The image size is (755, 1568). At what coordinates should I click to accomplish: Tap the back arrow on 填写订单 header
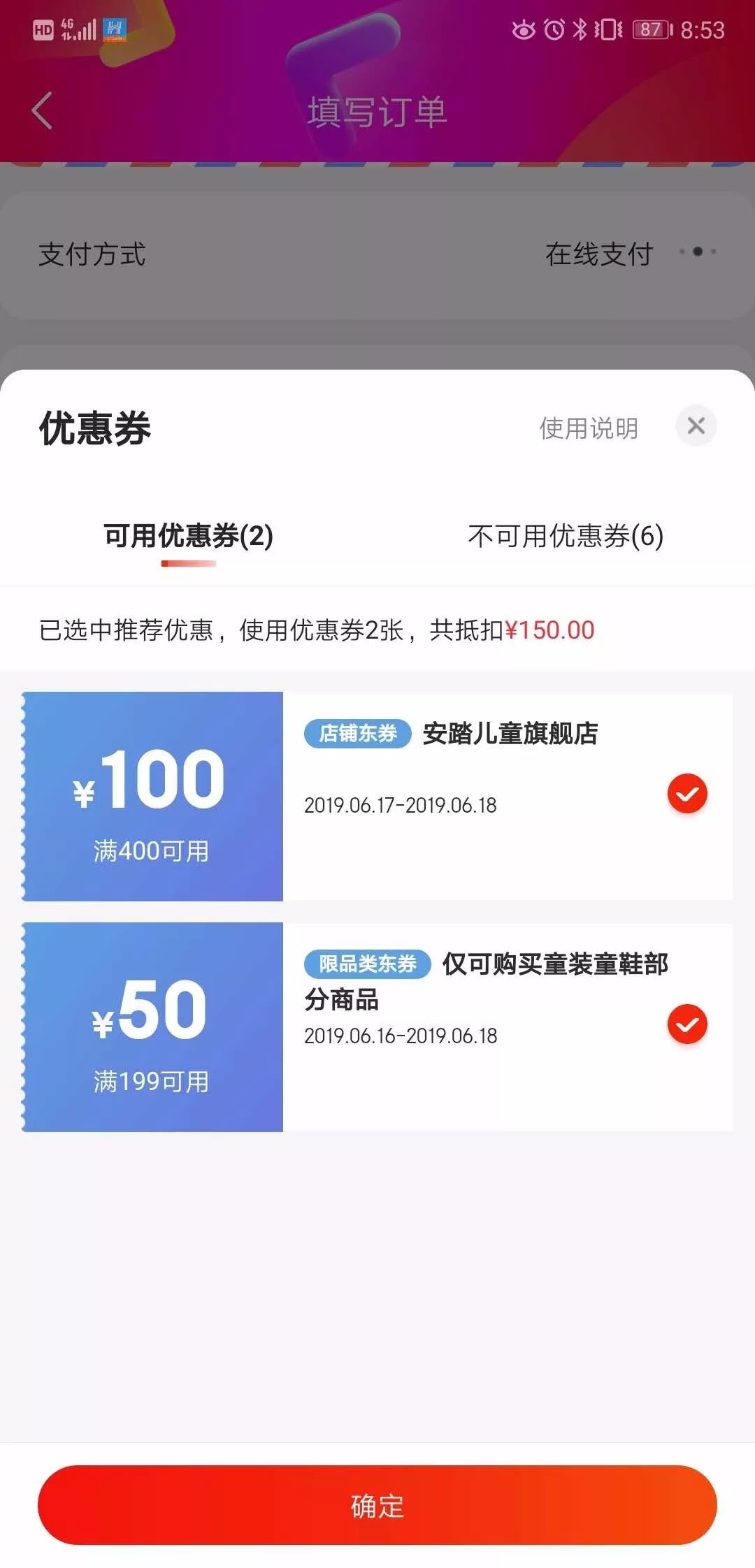click(40, 108)
